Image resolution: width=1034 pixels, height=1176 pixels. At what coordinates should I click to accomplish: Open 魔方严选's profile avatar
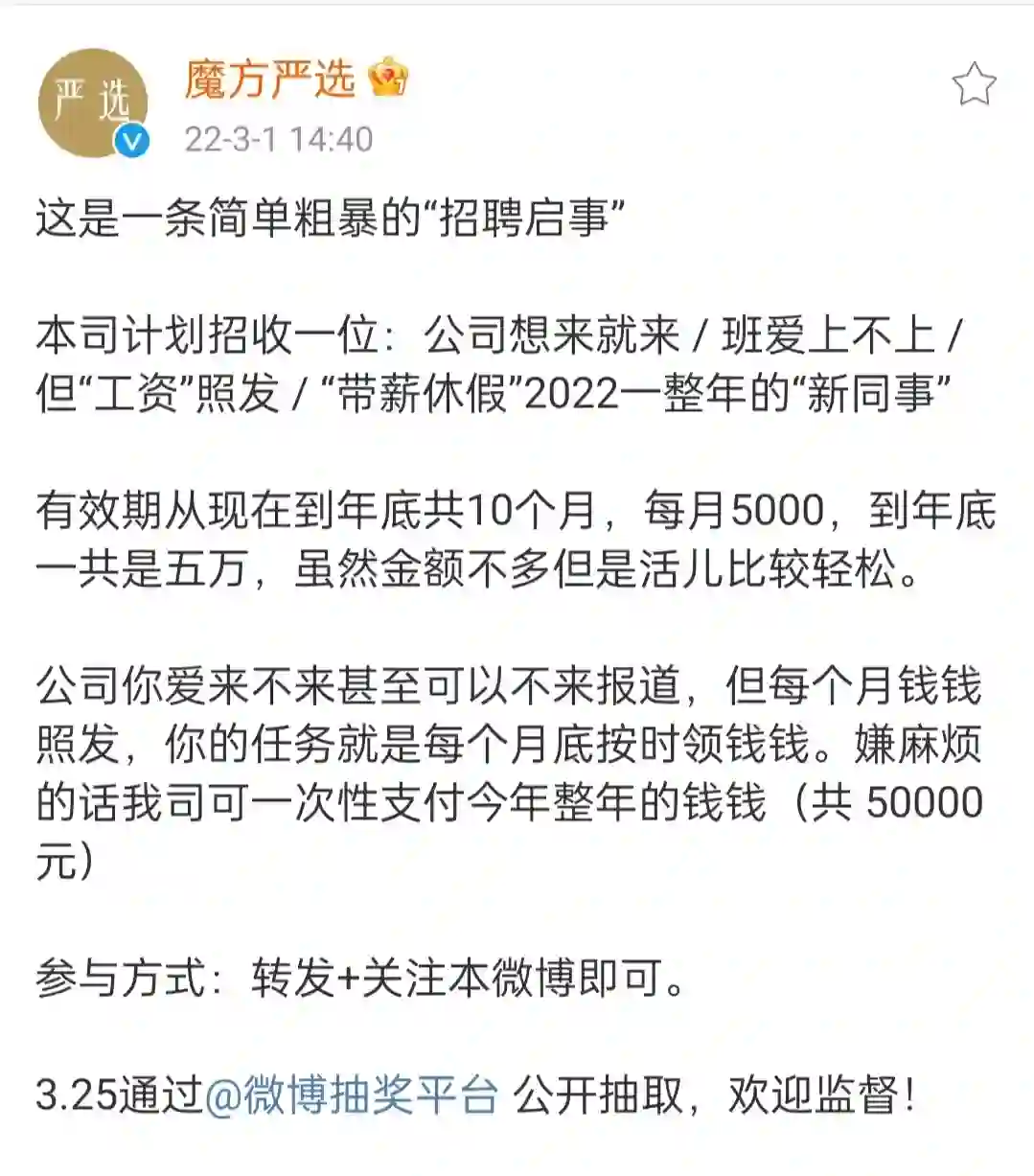[x=93, y=104]
